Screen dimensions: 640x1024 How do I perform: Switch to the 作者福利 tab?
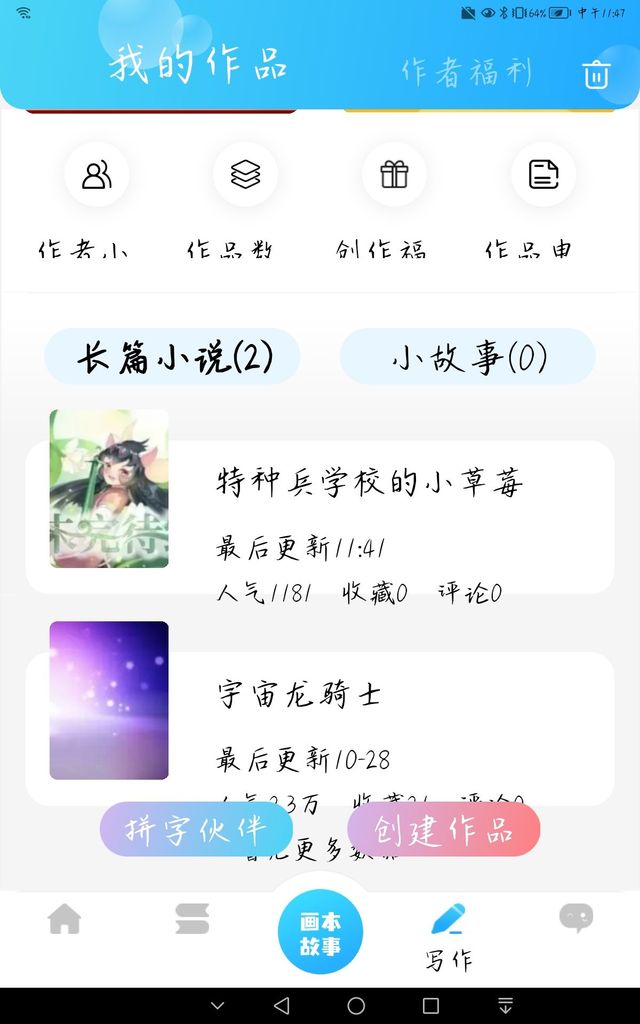click(466, 71)
